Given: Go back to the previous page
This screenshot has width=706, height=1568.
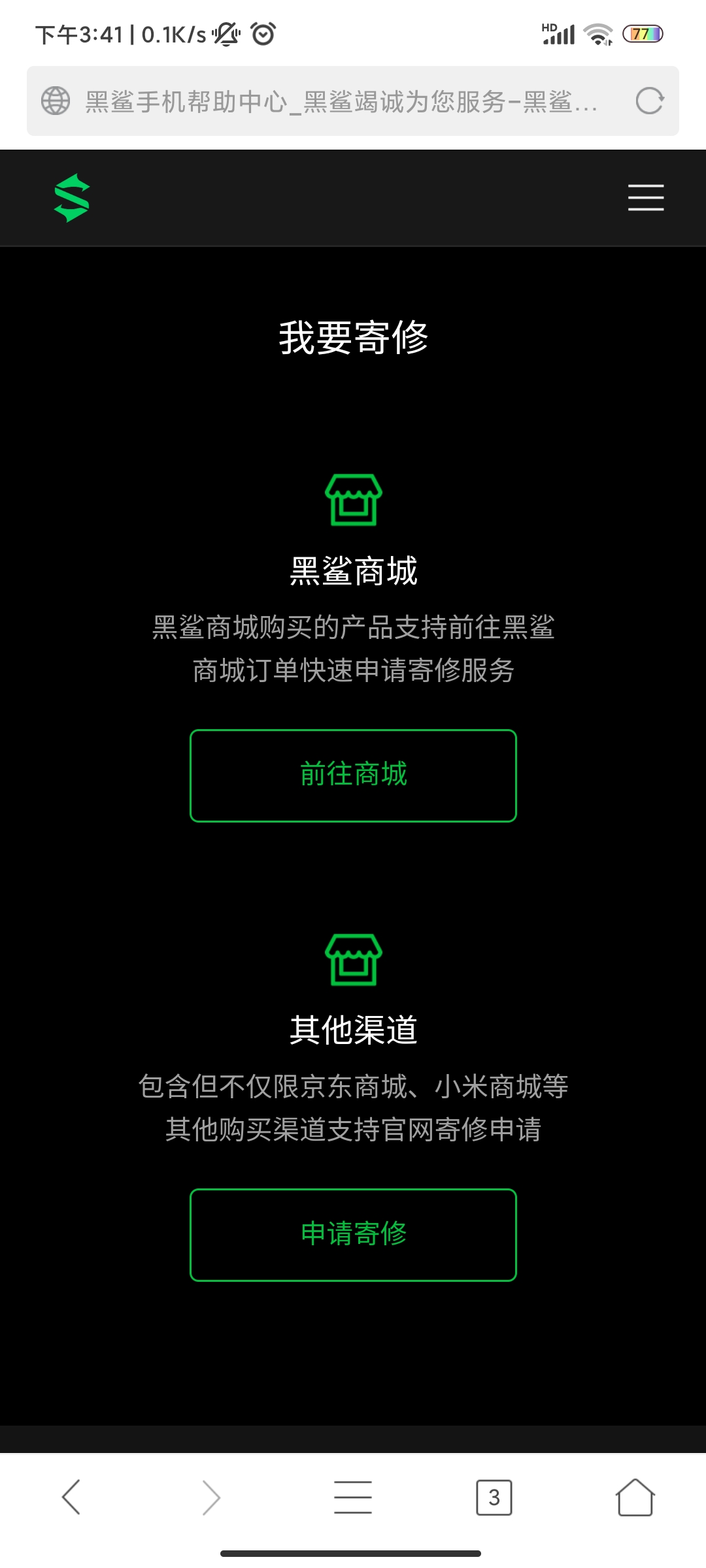Looking at the screenshot, I should 71,1497.
